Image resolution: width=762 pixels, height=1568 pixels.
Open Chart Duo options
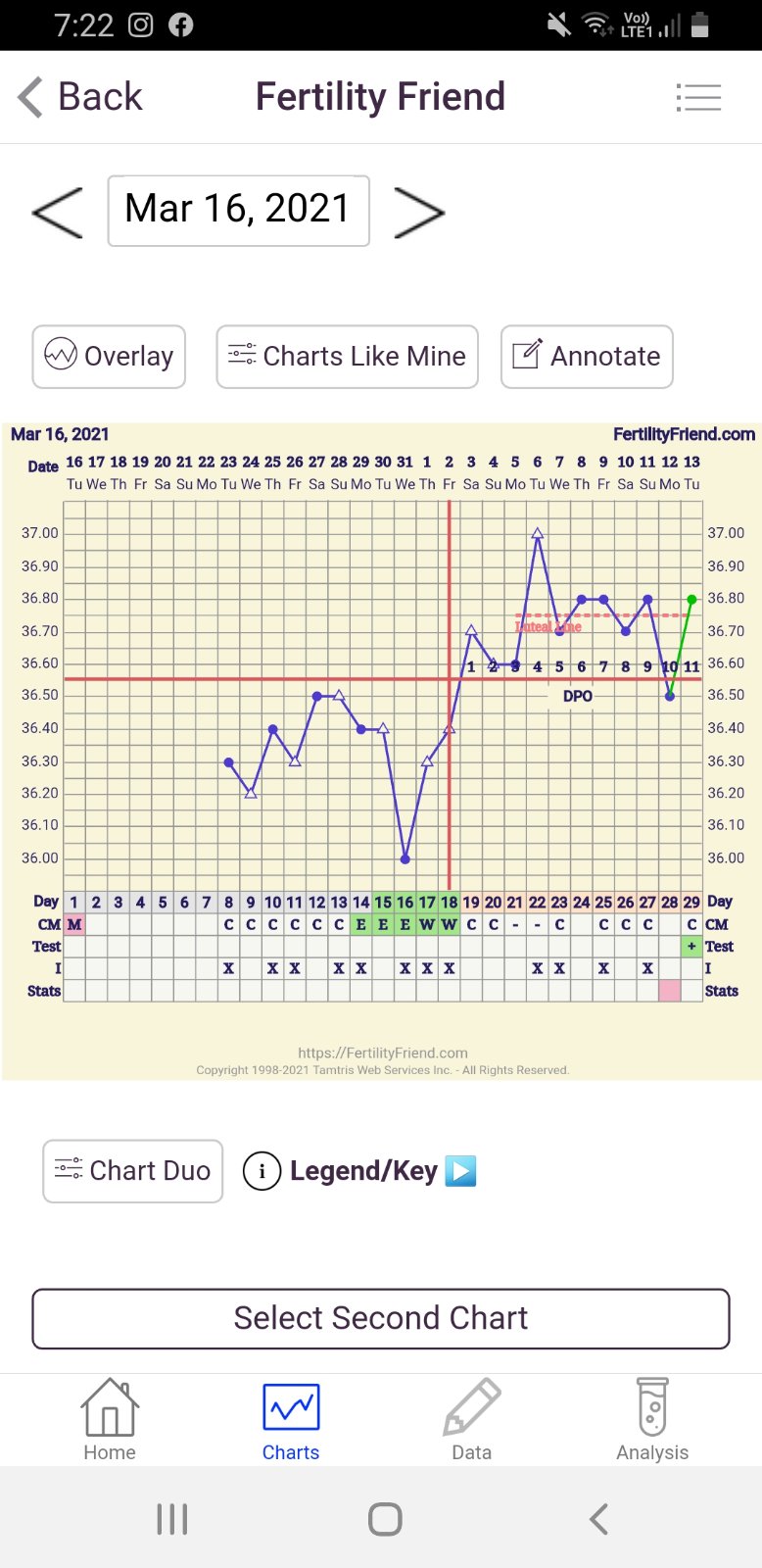[133, 1171]
